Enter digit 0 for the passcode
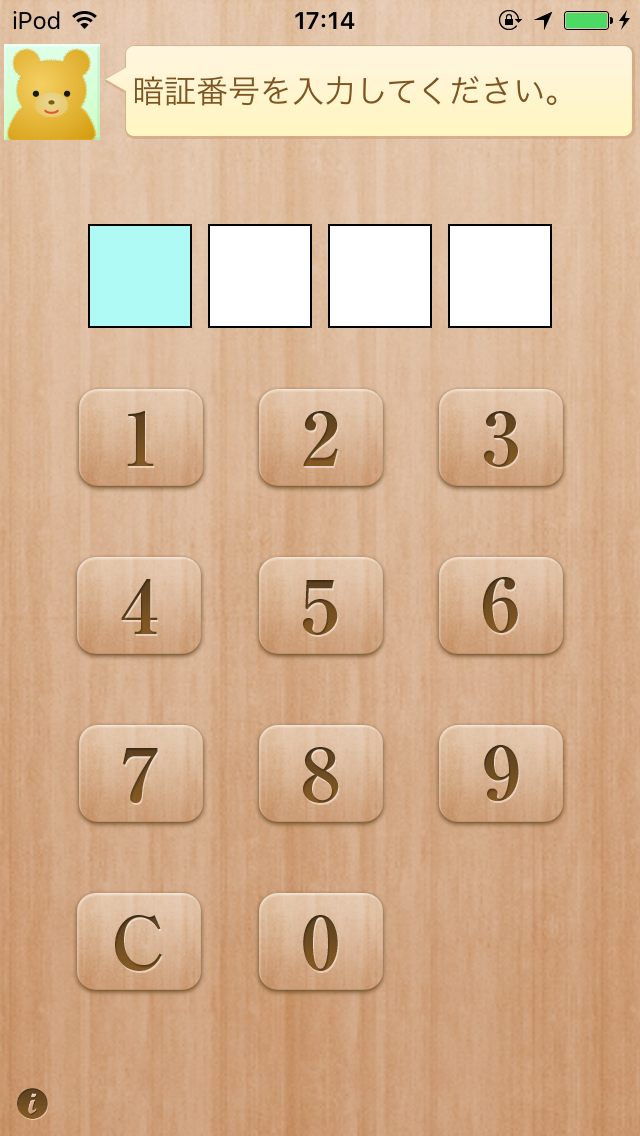 [x=321, y=942]
